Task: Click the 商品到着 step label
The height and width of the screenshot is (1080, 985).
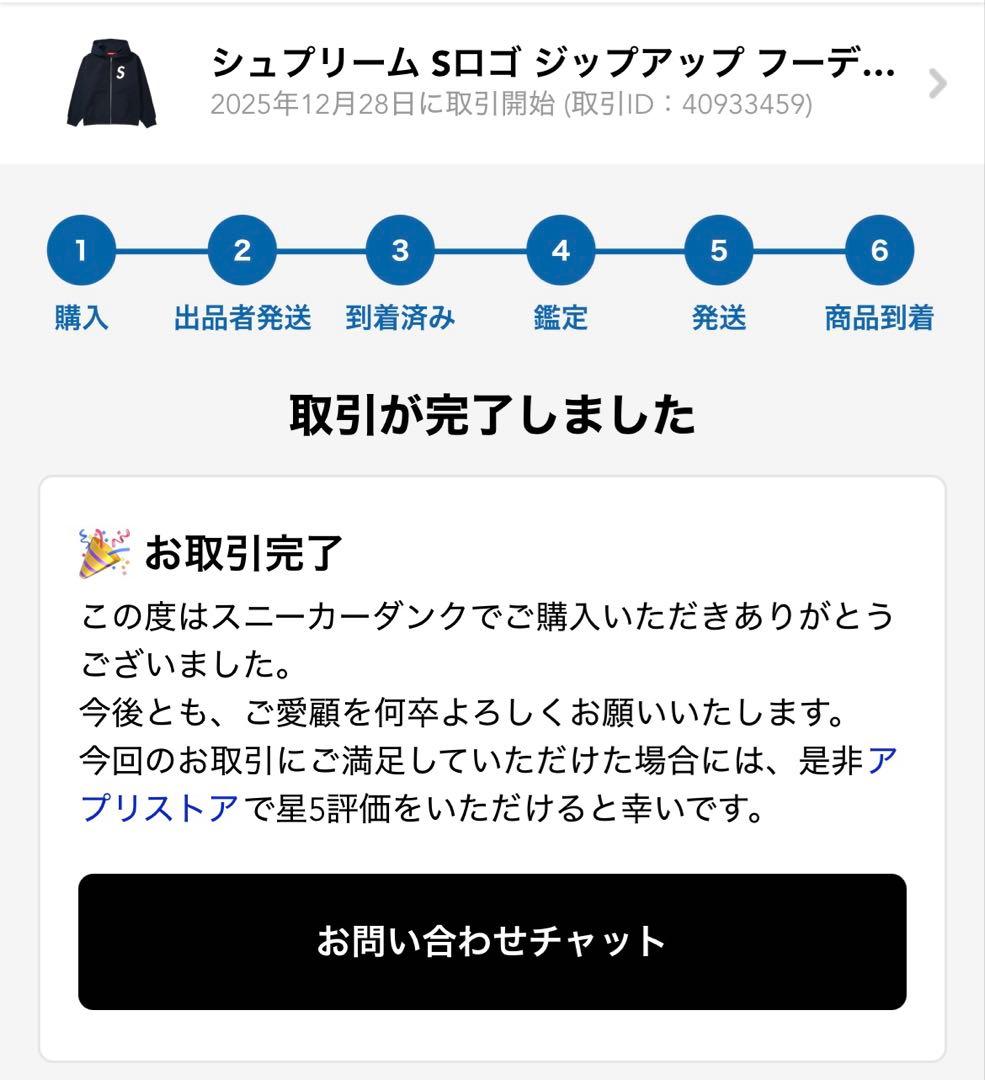Action: [878, 318]
